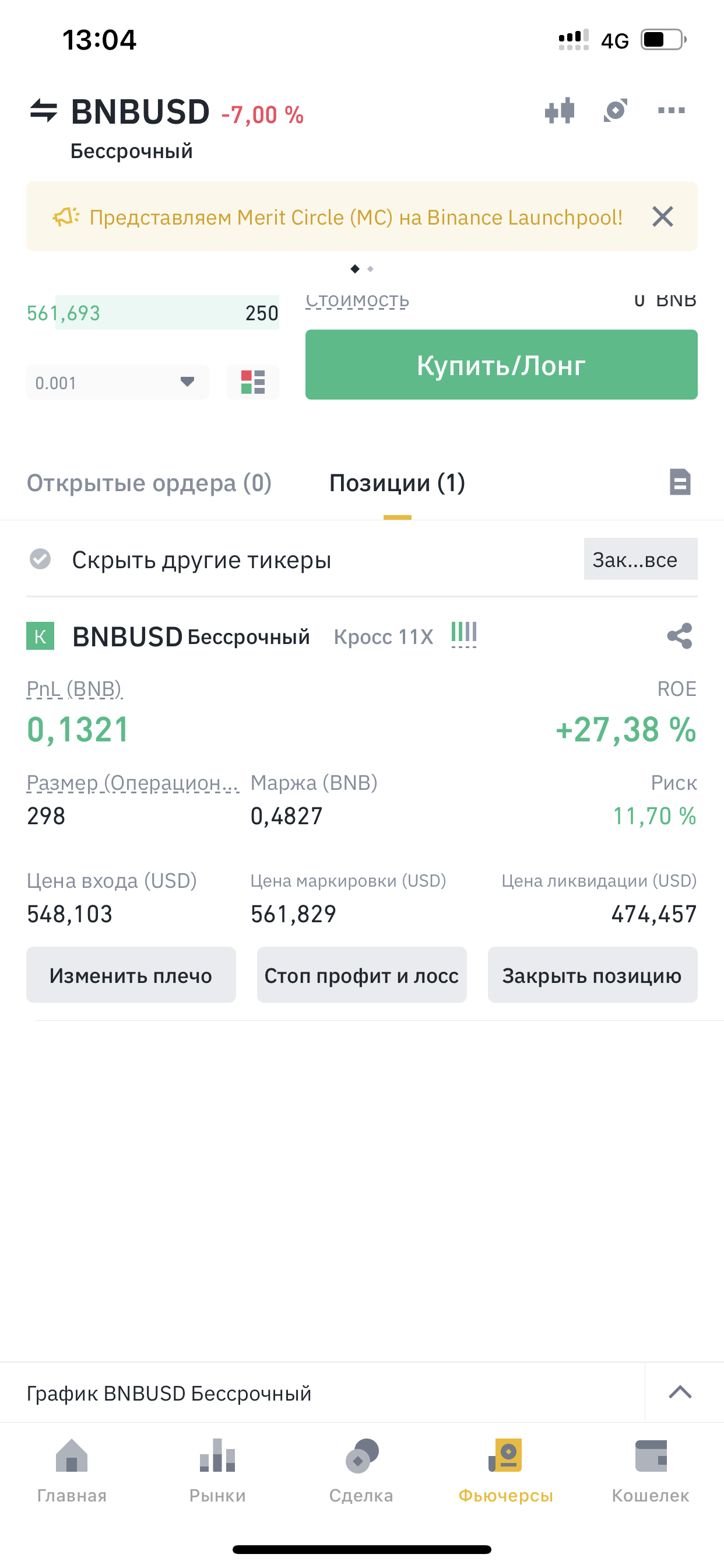Viewport: 724px width, 1568px height.
Task: Switch to the Открытые ордера tab
Action: (149, 482)
